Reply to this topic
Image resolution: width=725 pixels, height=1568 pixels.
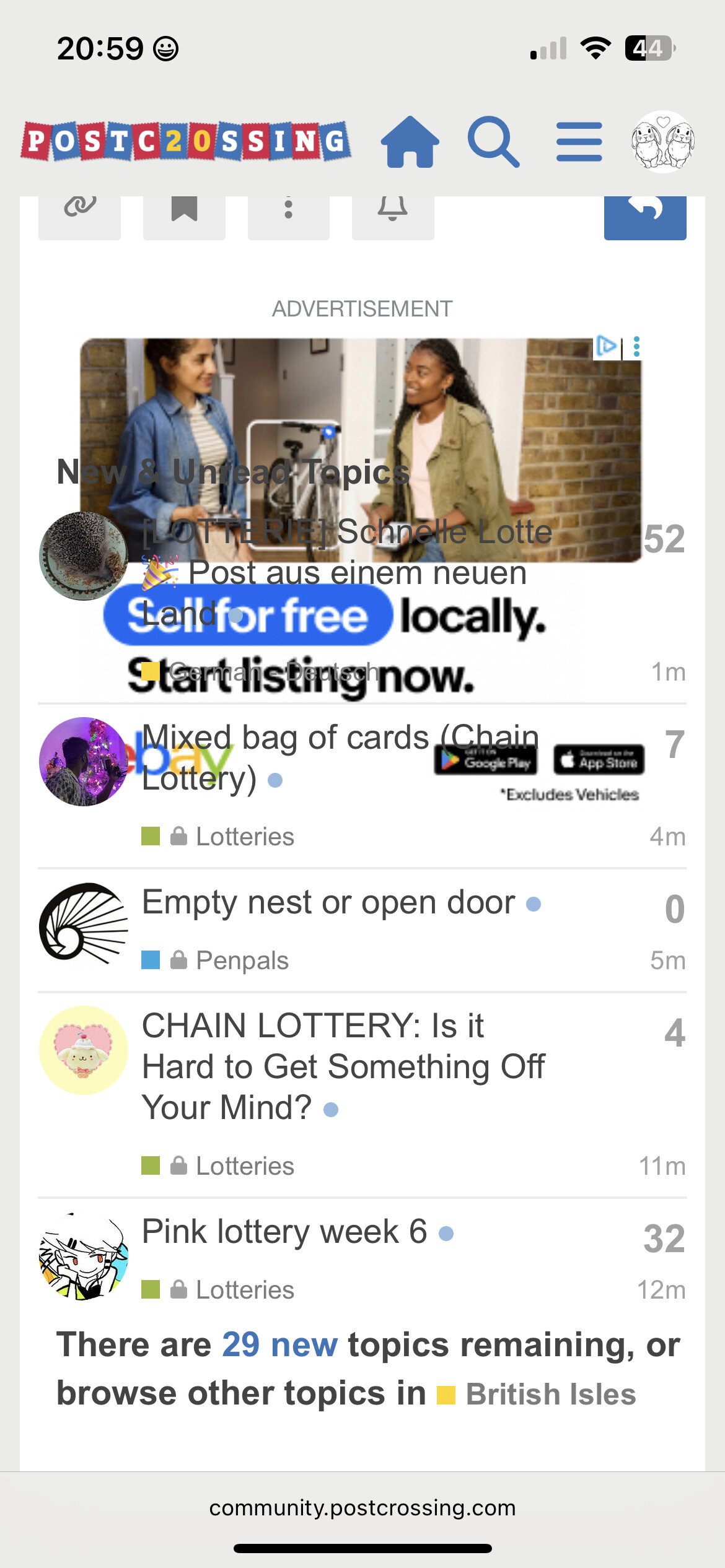[x=645, y=214]
